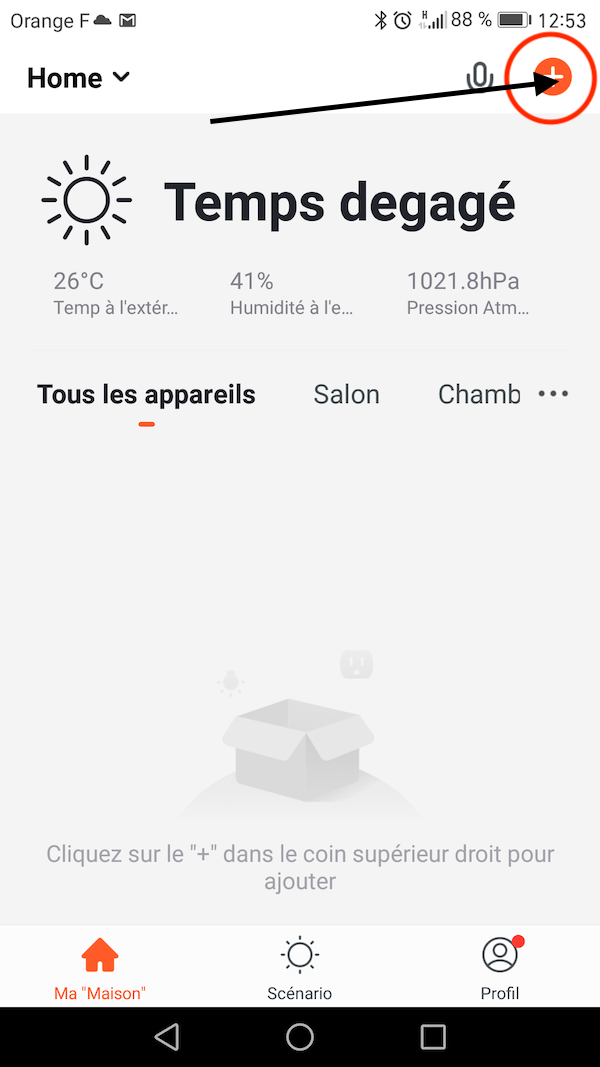Switch to the Chamb room tab
Image resolution: width=600 pixels, height=1067 pixels.
coord(479,394)
